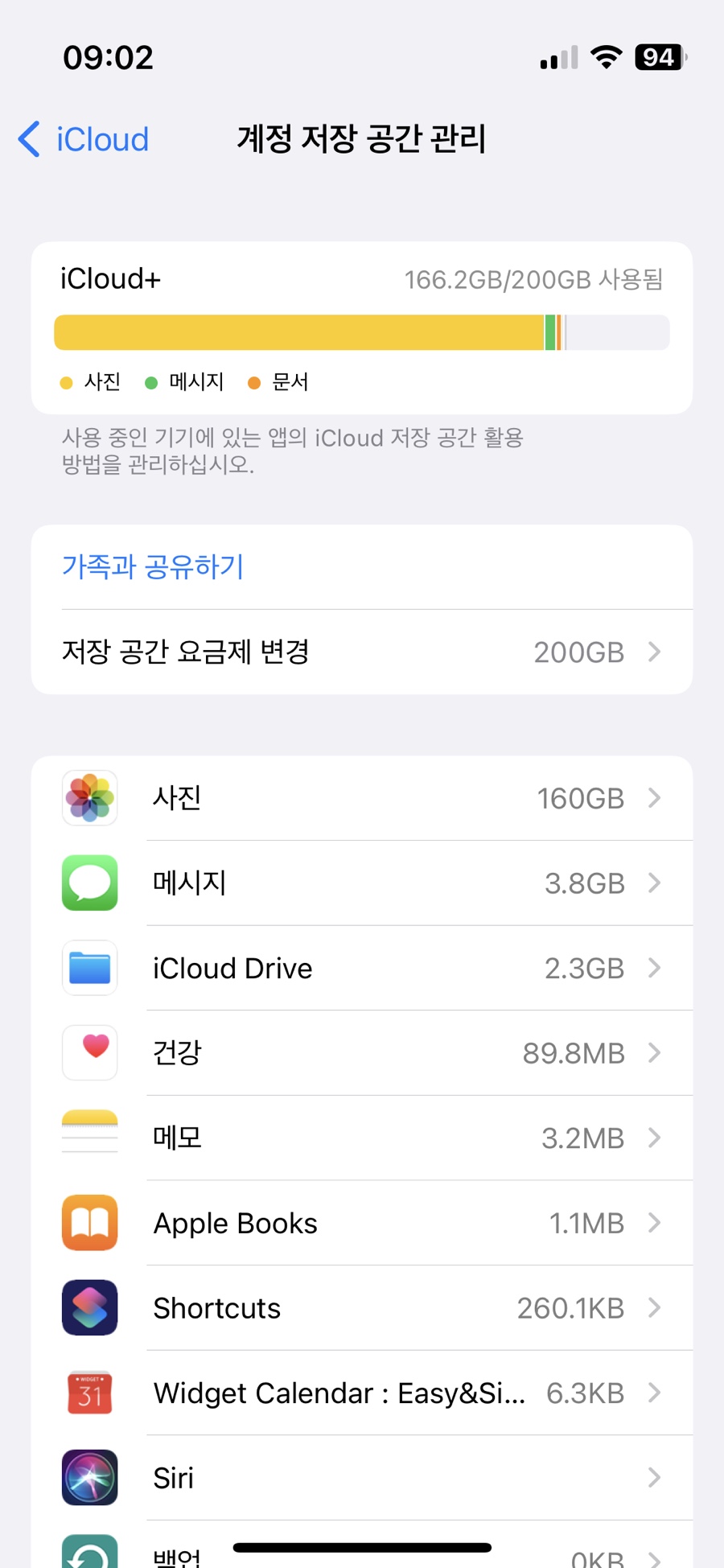Image resolution: width=724 pixels, height=1568 pixels.
Task: Open Apple Books storage row
Action: pyautogui.click(x=362, y=1224)
